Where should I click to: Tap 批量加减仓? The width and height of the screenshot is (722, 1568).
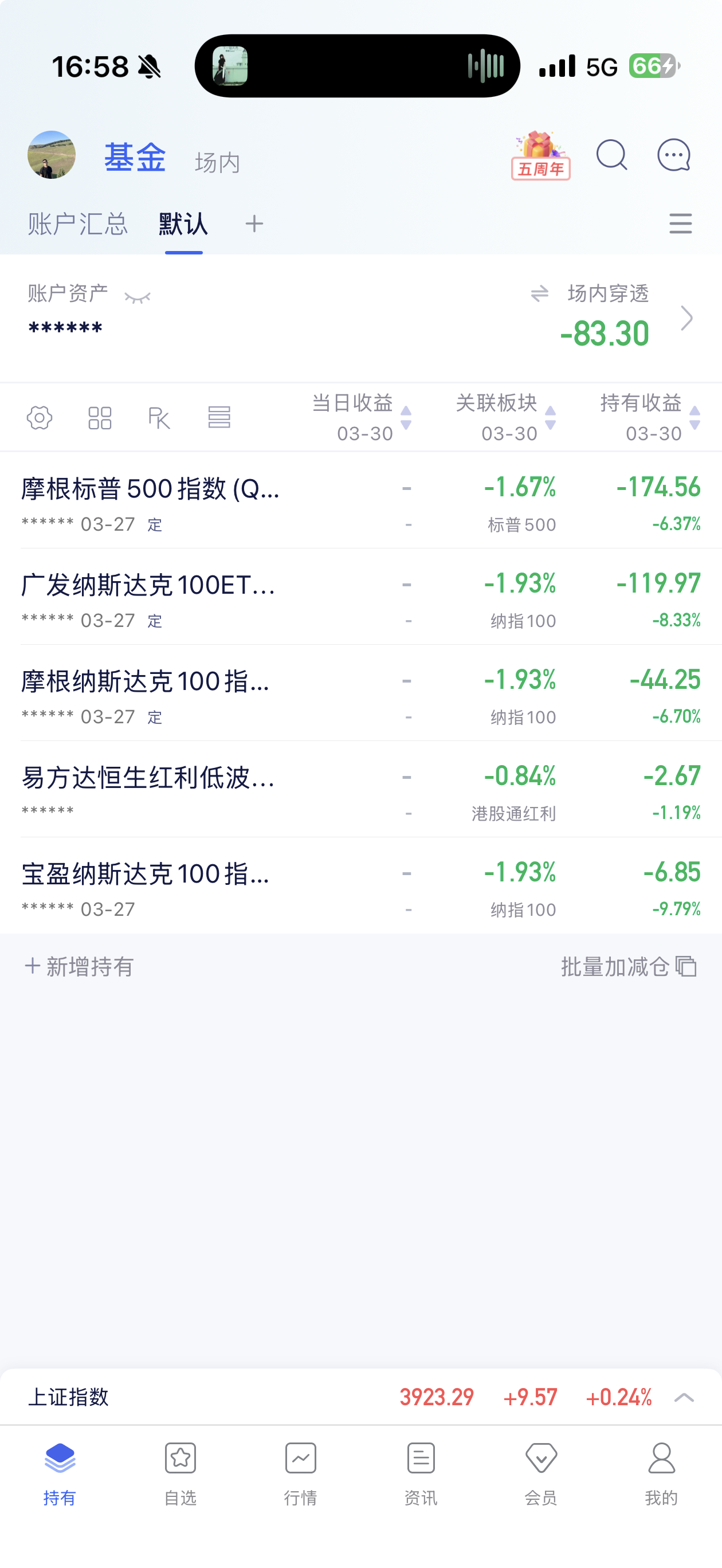628,967
